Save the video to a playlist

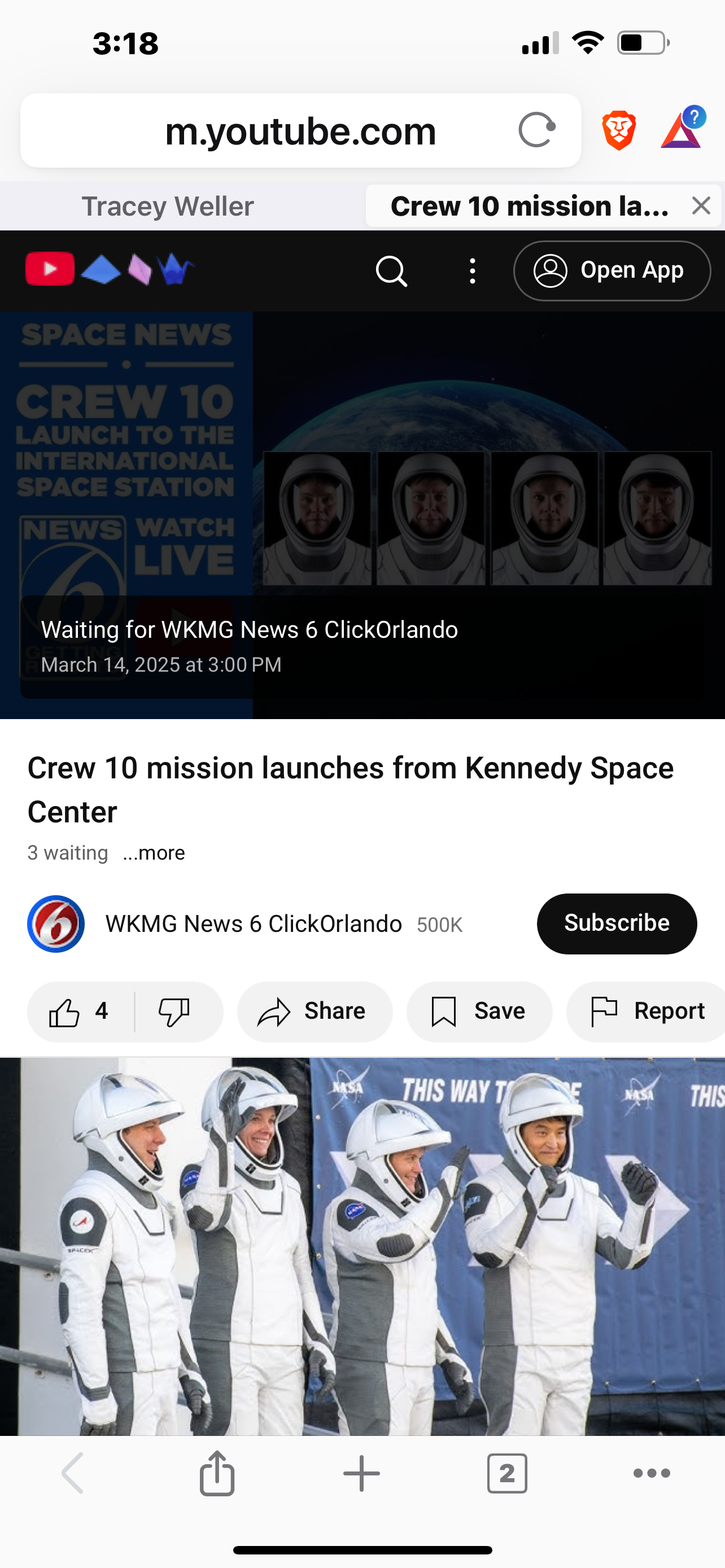(479, 1011)
